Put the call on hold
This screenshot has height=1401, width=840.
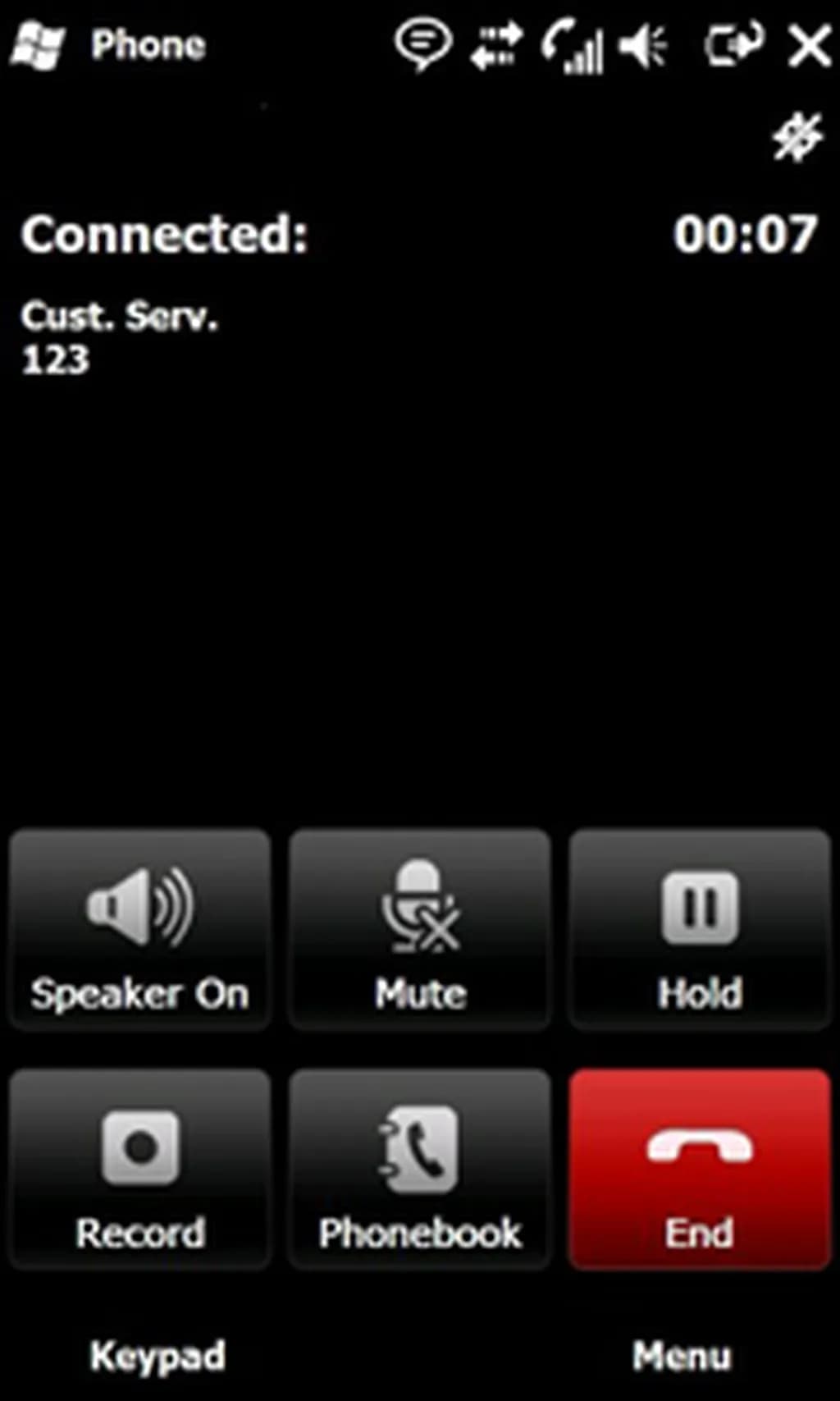point(700,929)
